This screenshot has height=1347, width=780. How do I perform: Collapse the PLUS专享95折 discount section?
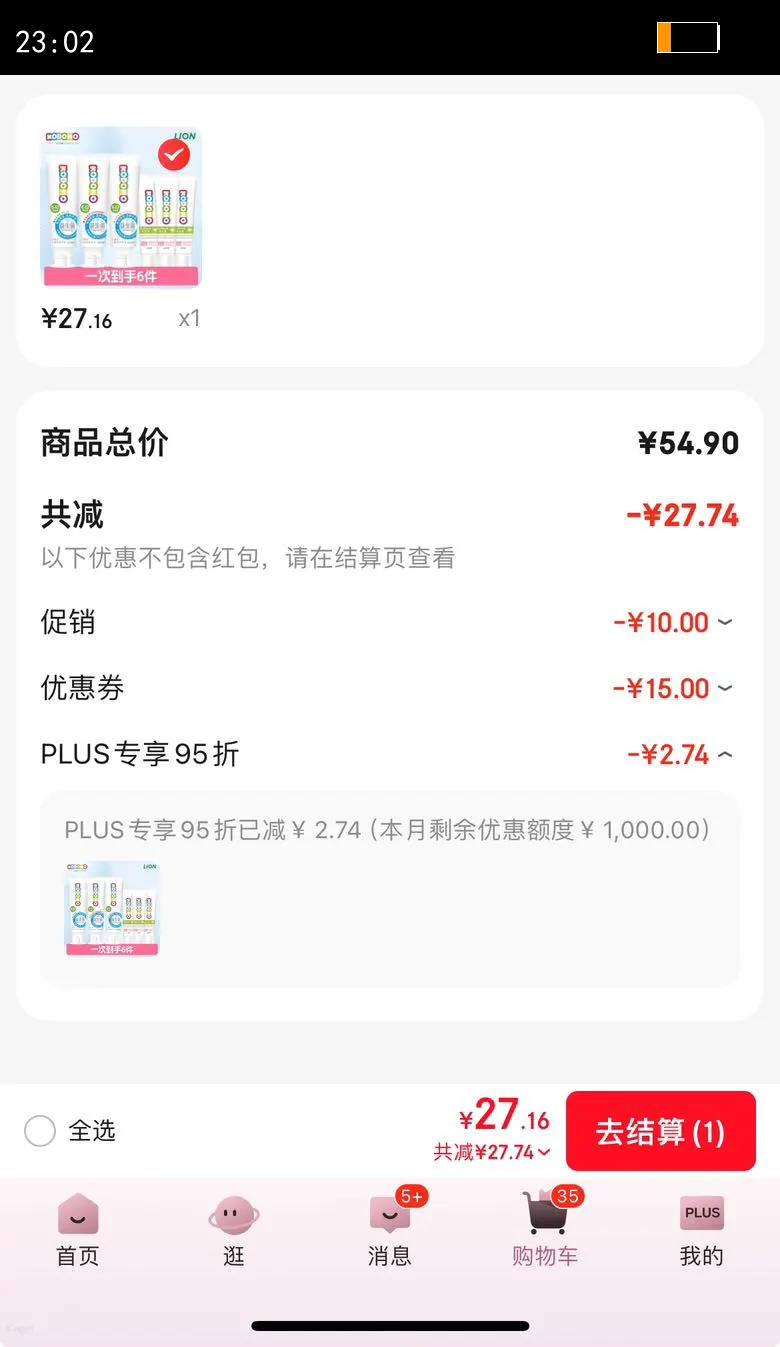(727, 754)
